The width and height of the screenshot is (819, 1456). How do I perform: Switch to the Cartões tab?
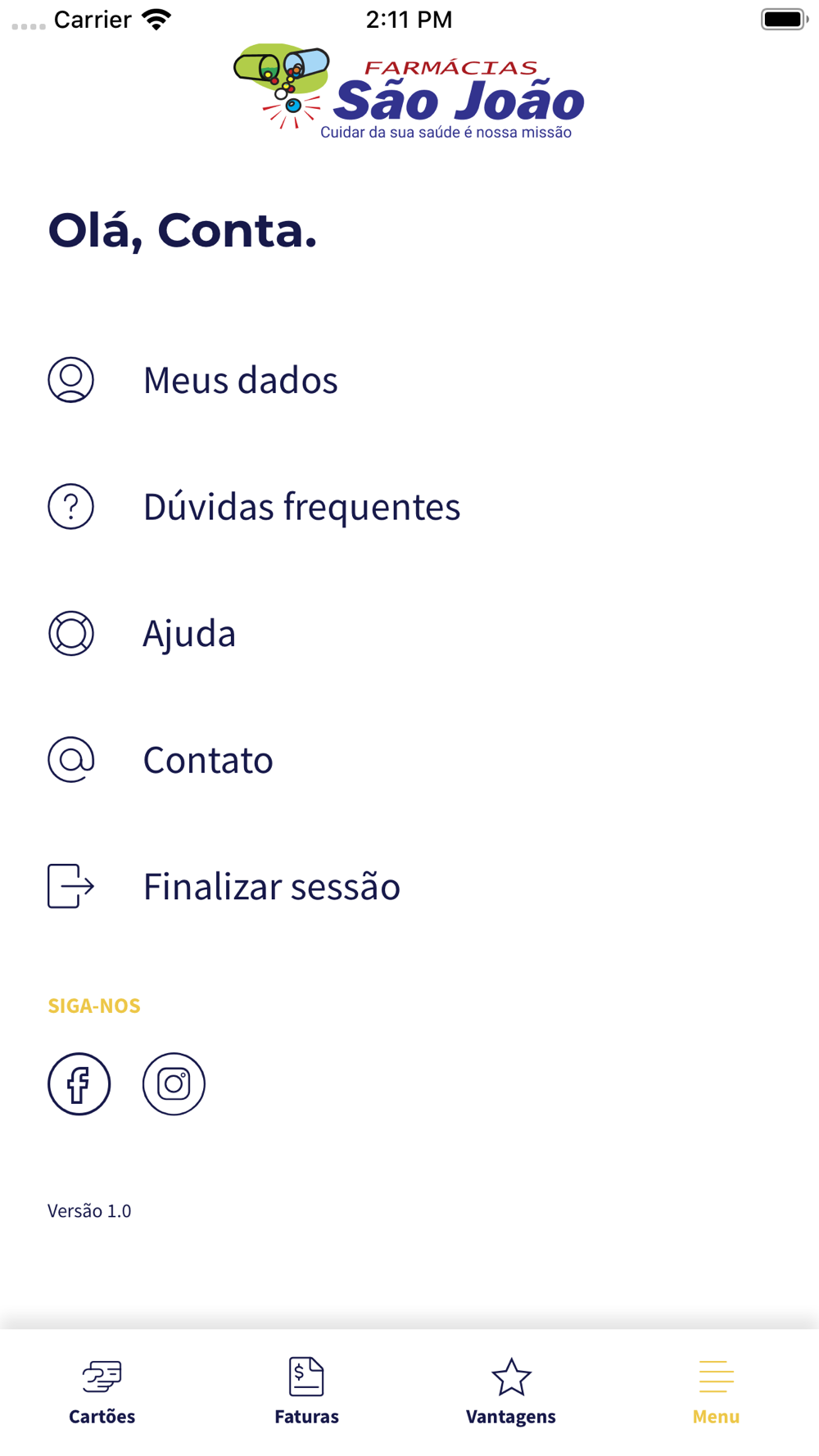[102, 1392]
